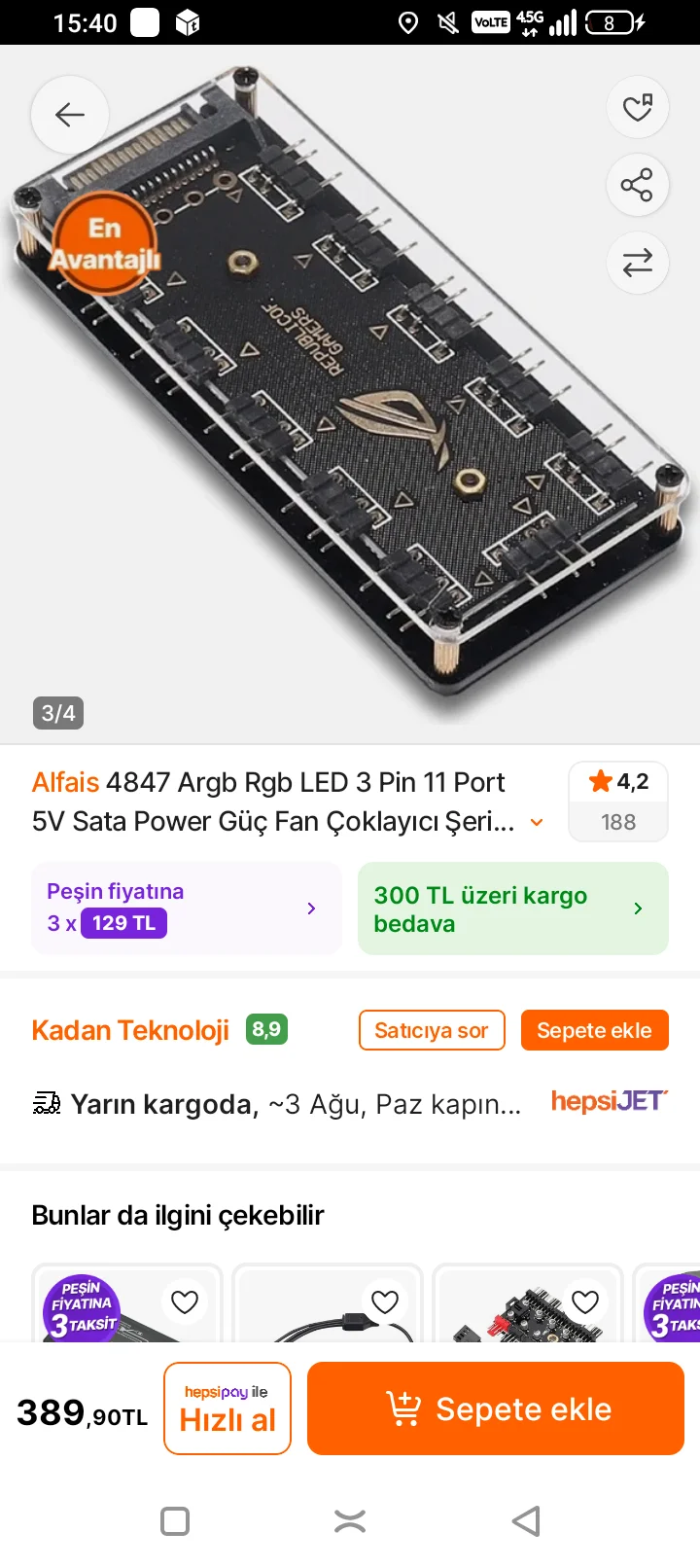Viewport: 700px width, 1568px height.
Task: Go back using the arrow icon
Action: [x=69, y=115]
